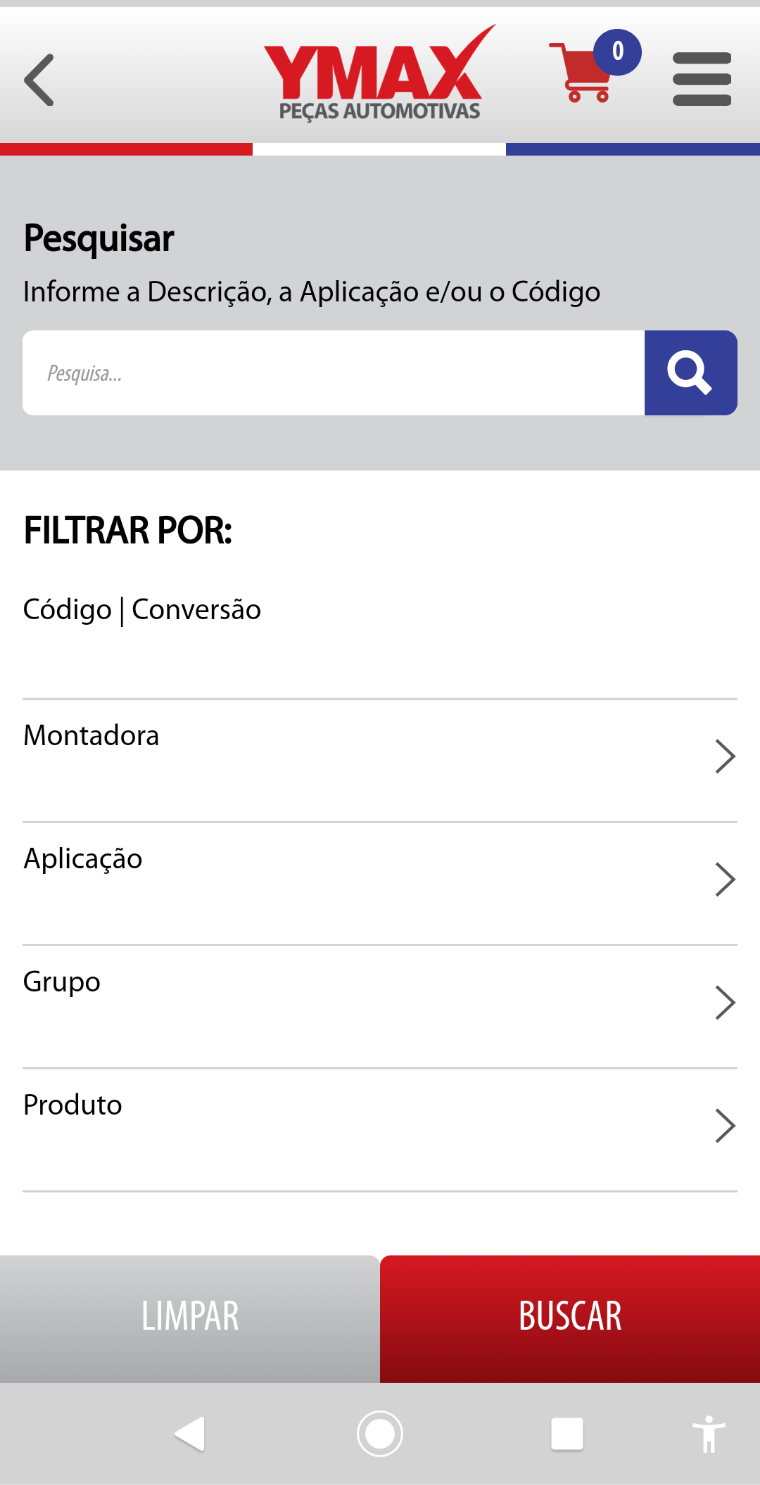The height and width of the screenshot is (1485, 760).
Task: Select the Código | Conversão filter
Action: coord(142,610)
